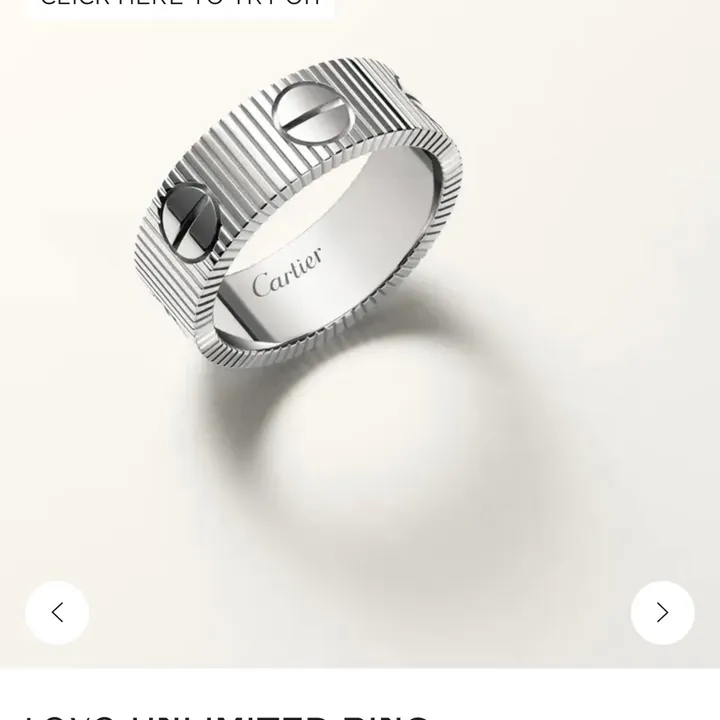
Task: Go to the previous product image
Action: click(x=57, y=612)
